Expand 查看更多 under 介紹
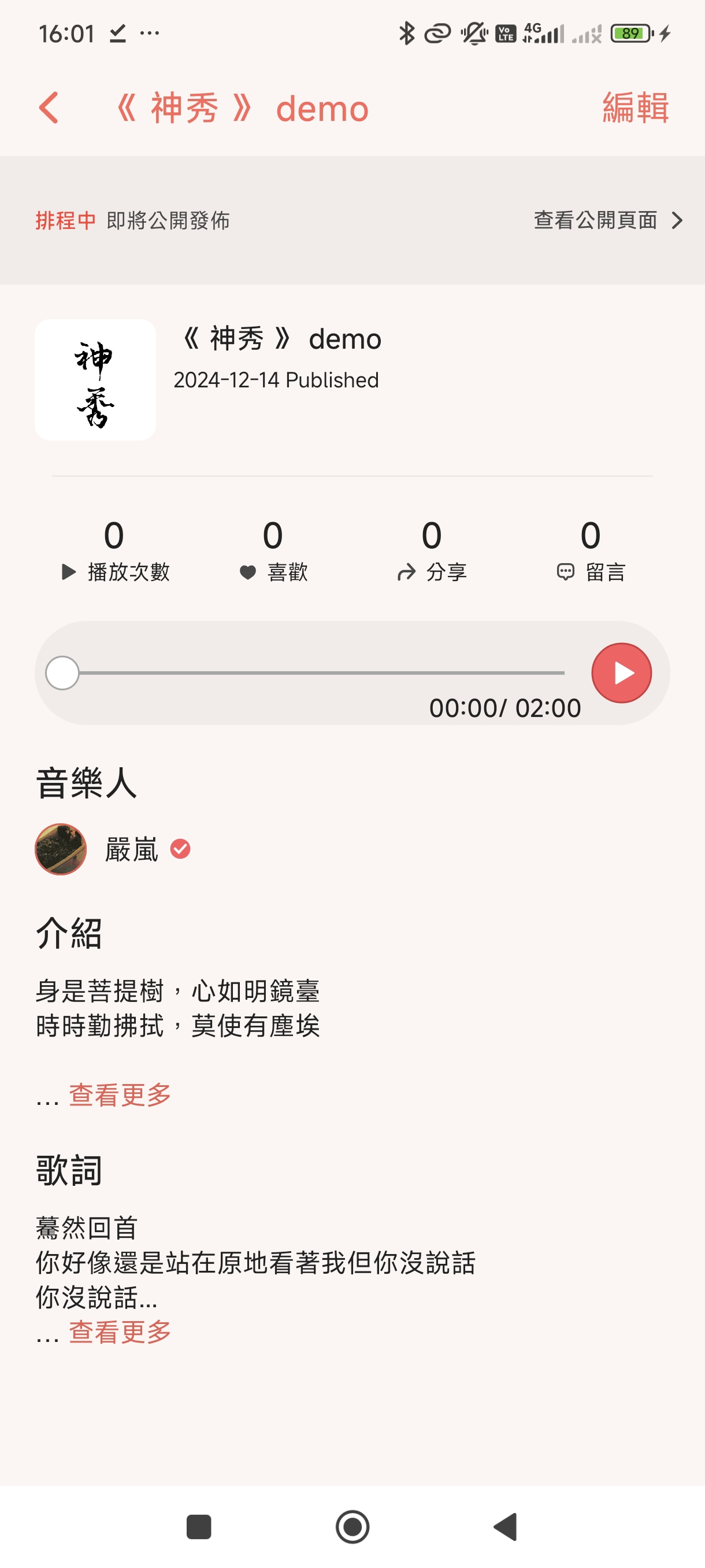This screenshot has height=1568, width=705. [120, 1095]
